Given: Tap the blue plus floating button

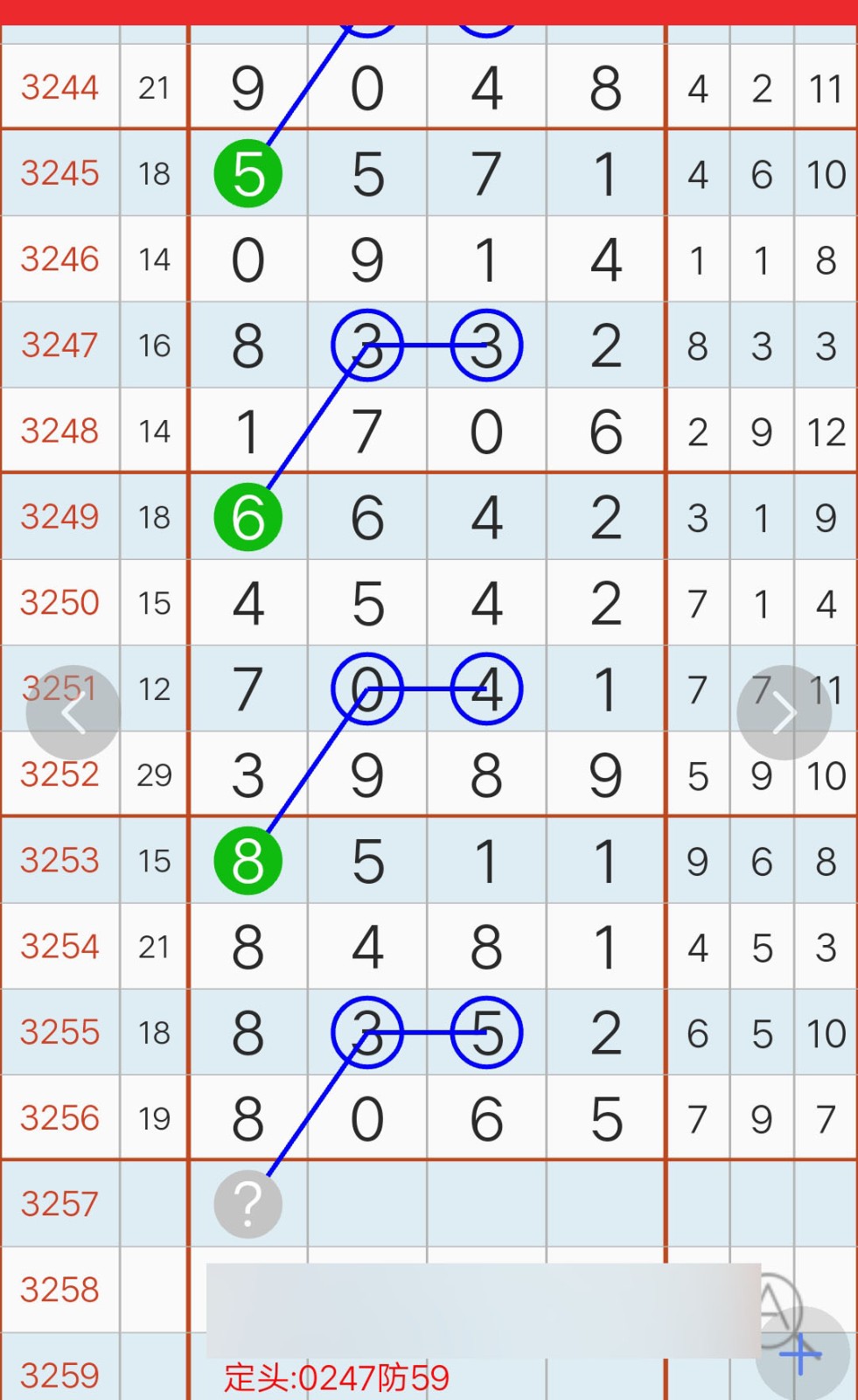Looking at the screenshot, I should tap(802, 1354).
